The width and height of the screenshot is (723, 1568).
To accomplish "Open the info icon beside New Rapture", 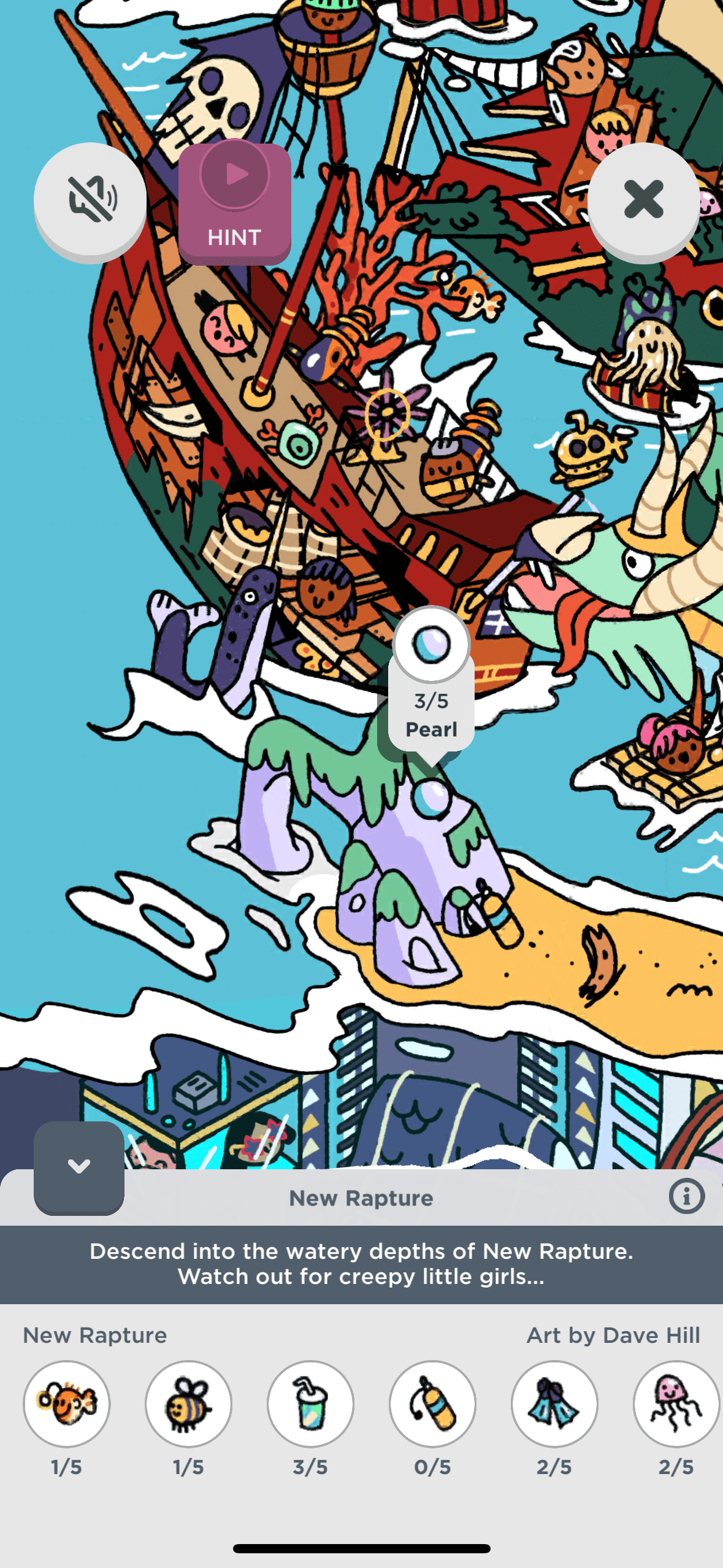I will 686,1196.
